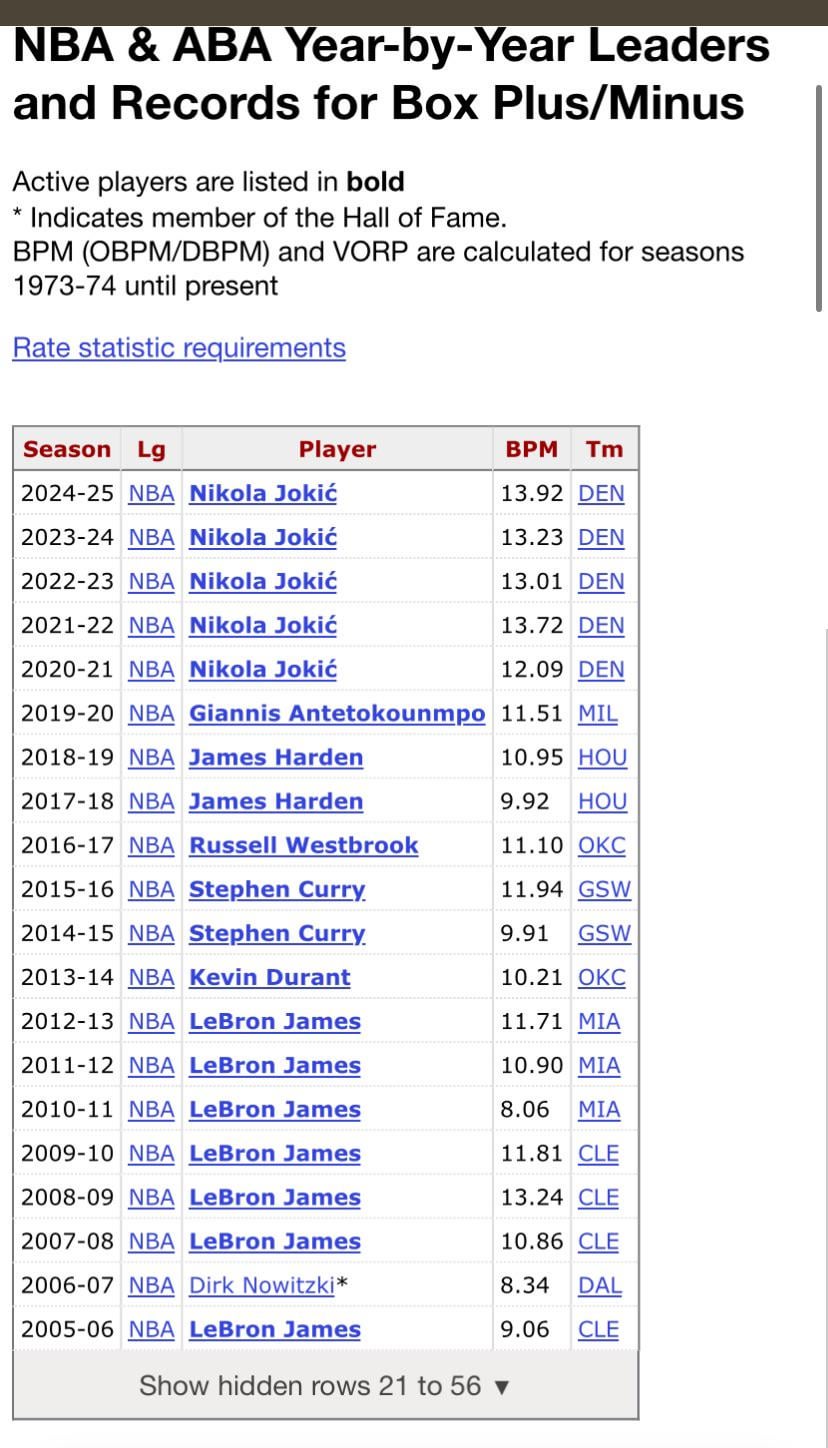Open Kevin Durant's player page
The height and width of the screenshot is (1448, 828).
pyautogui.click(x=270, y=977)
